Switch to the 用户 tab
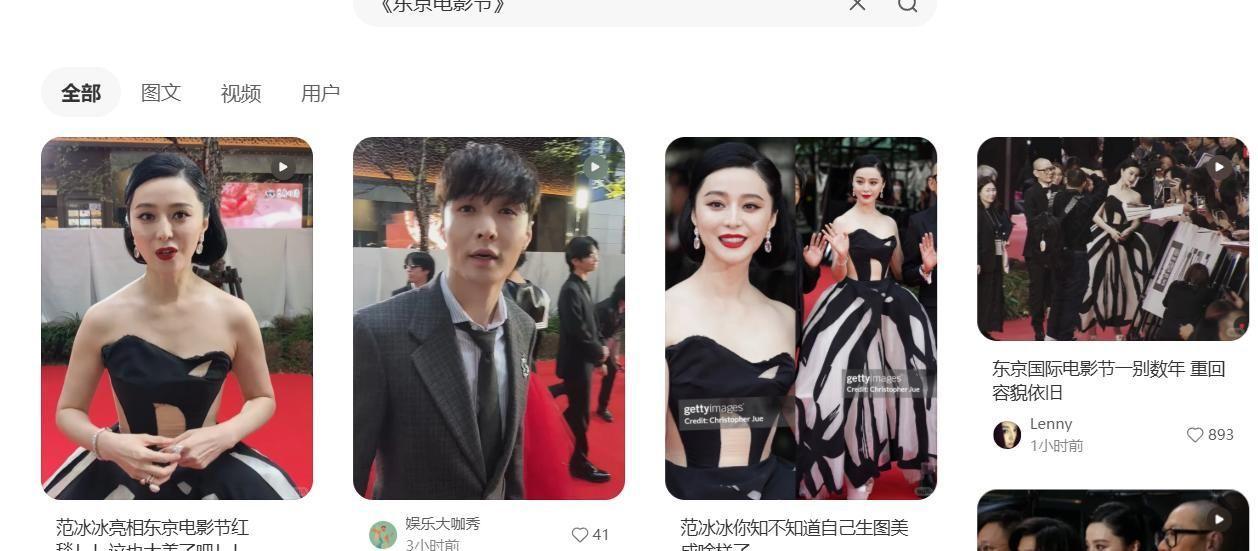This screenshot has height=551, width=1258. coord(320,93)
